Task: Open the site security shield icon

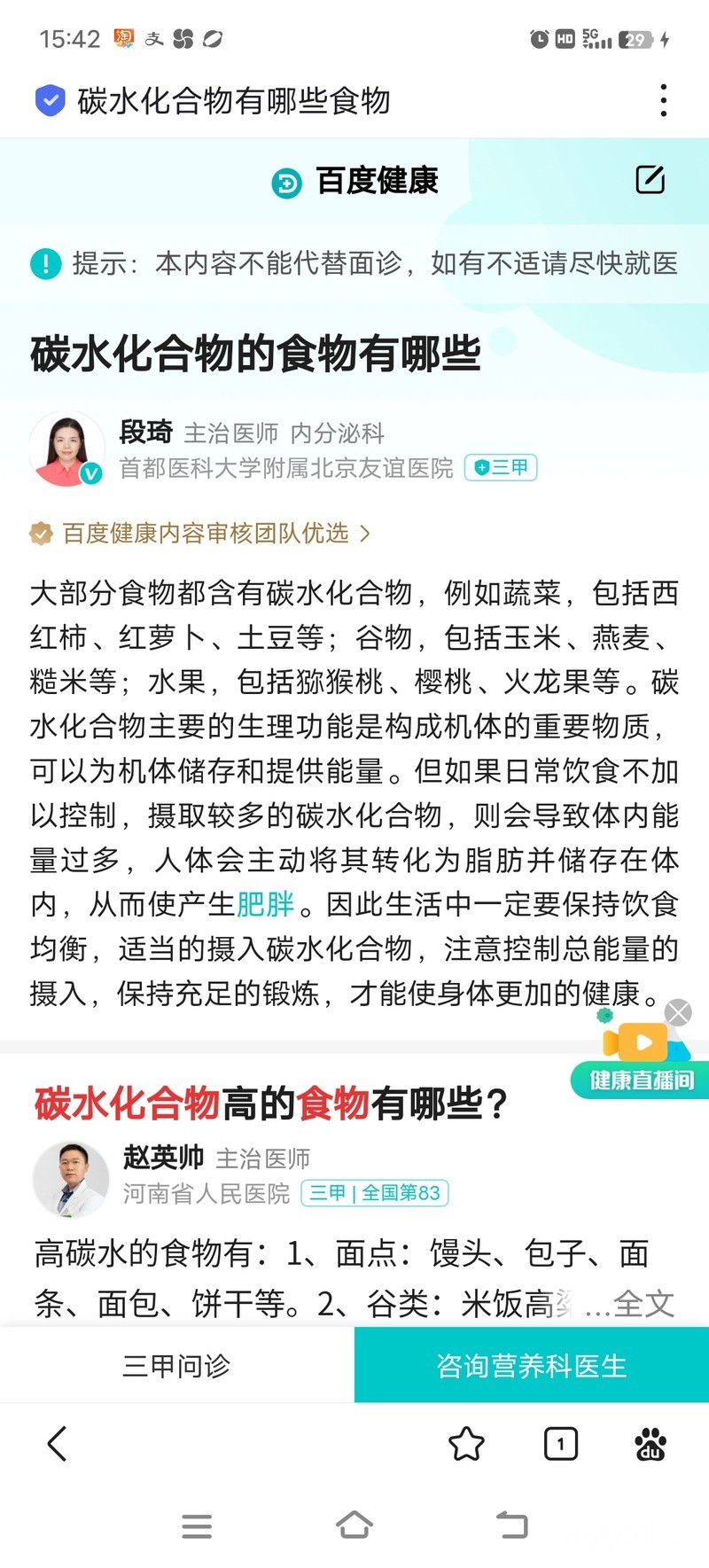Action: [51, 100]
